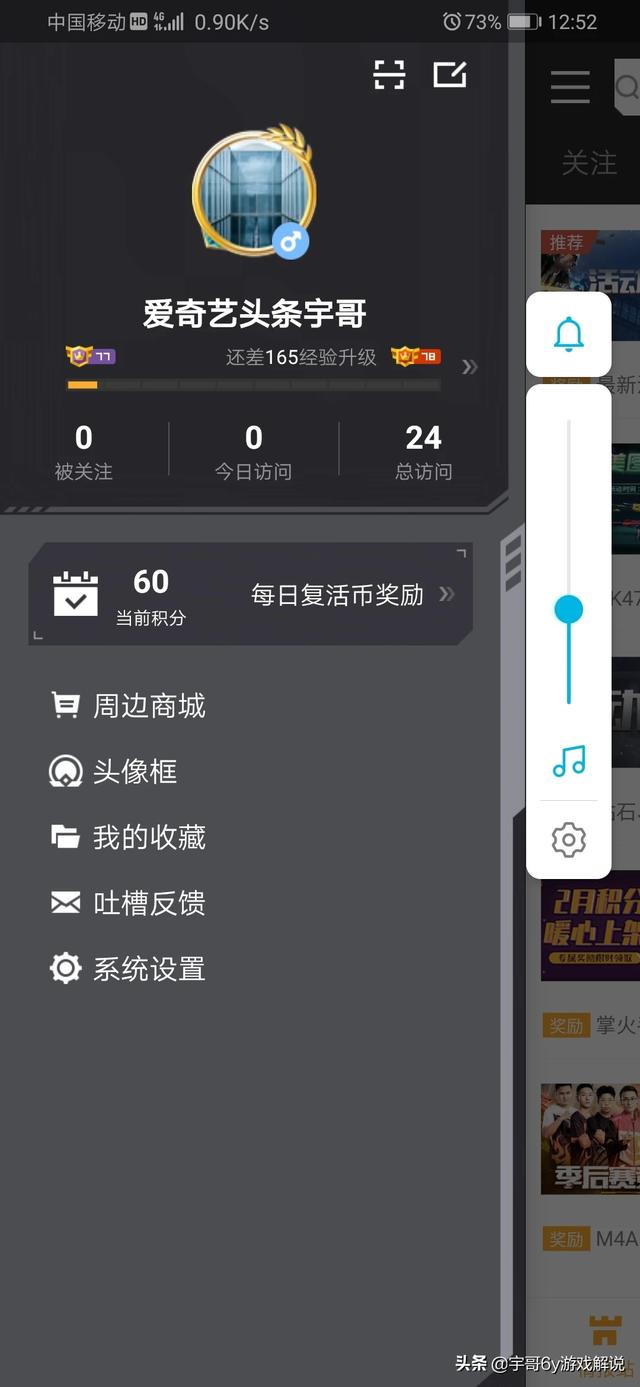View 总访问 total visits

pos(423,451)
